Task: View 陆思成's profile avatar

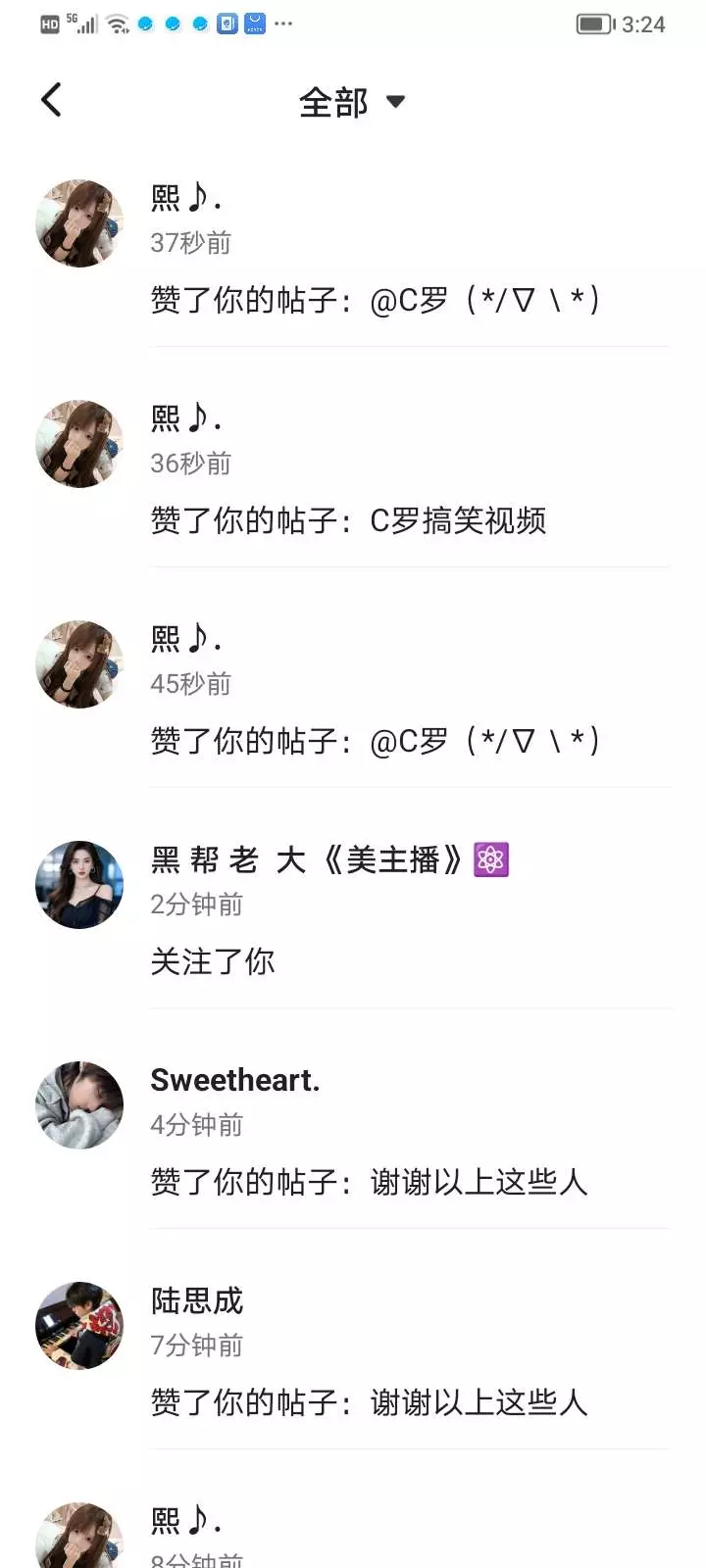Action: point(79,1325)
